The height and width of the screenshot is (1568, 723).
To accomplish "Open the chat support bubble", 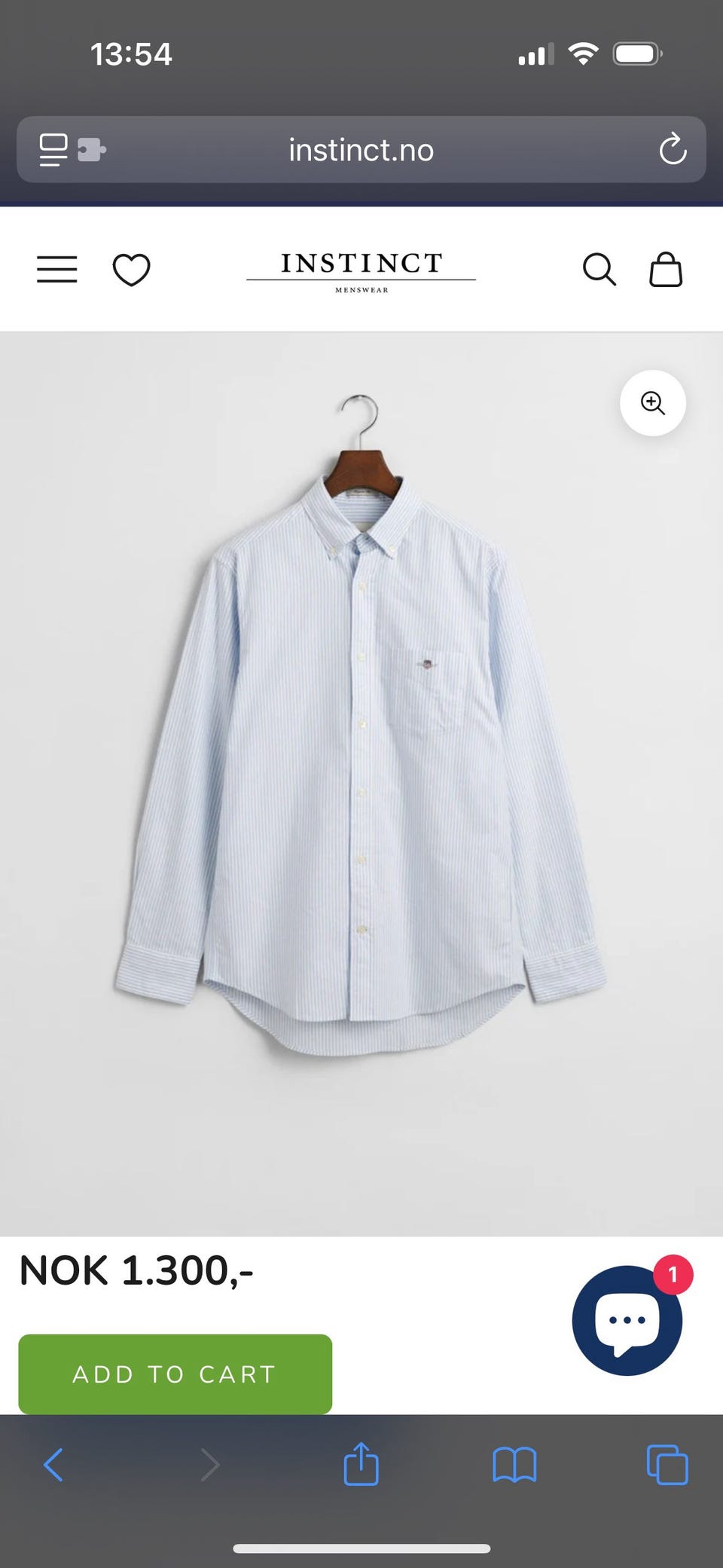I will (x=627, y=1320).
